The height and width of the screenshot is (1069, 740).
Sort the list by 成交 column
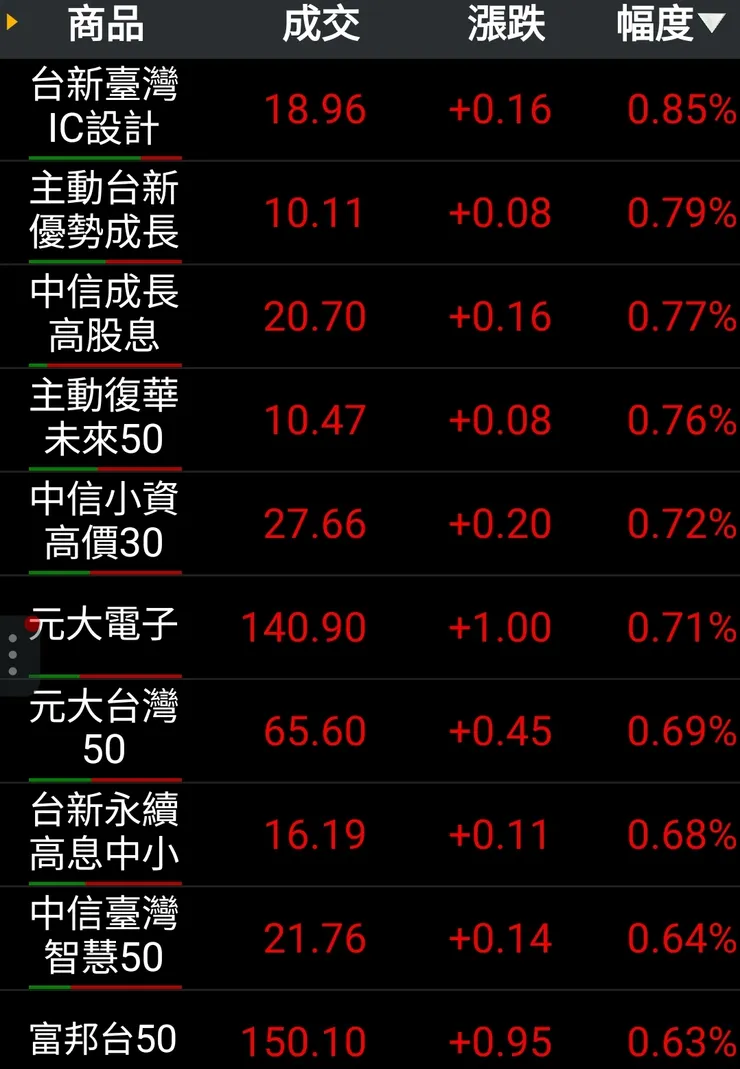coord(320,26)
